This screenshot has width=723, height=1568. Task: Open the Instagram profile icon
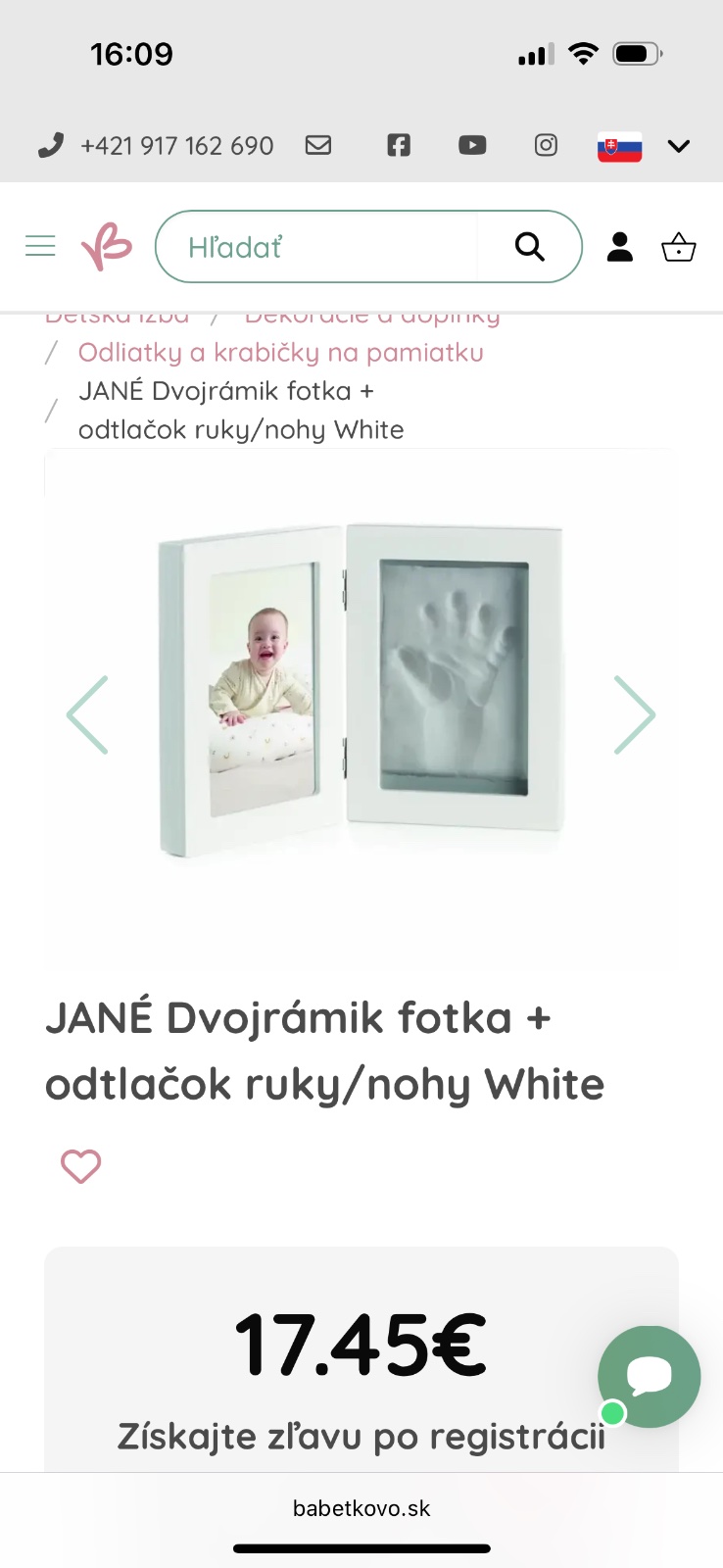[x=546, y=145]
